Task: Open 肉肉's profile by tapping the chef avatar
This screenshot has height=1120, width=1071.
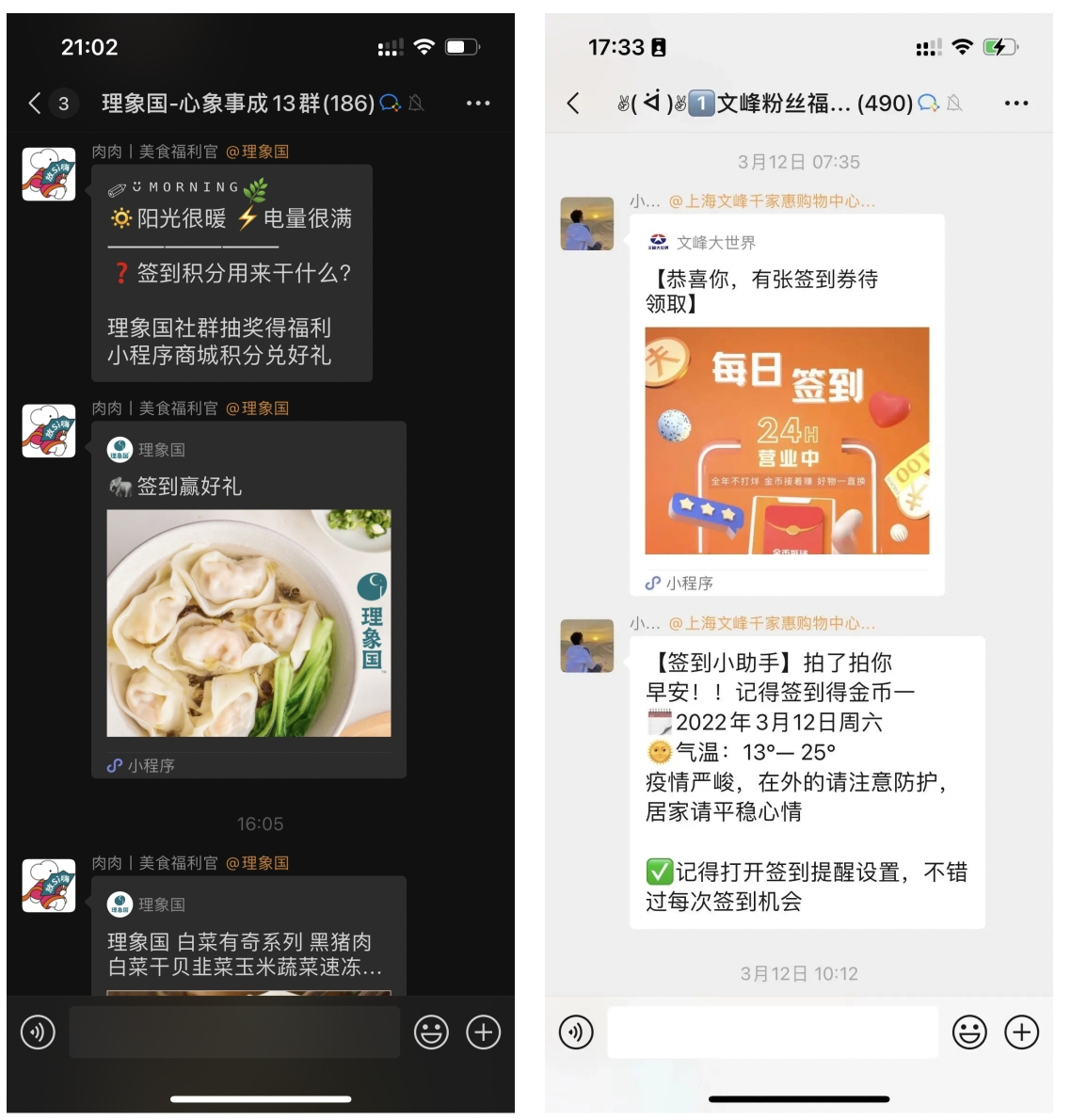Action: [47, 175]
